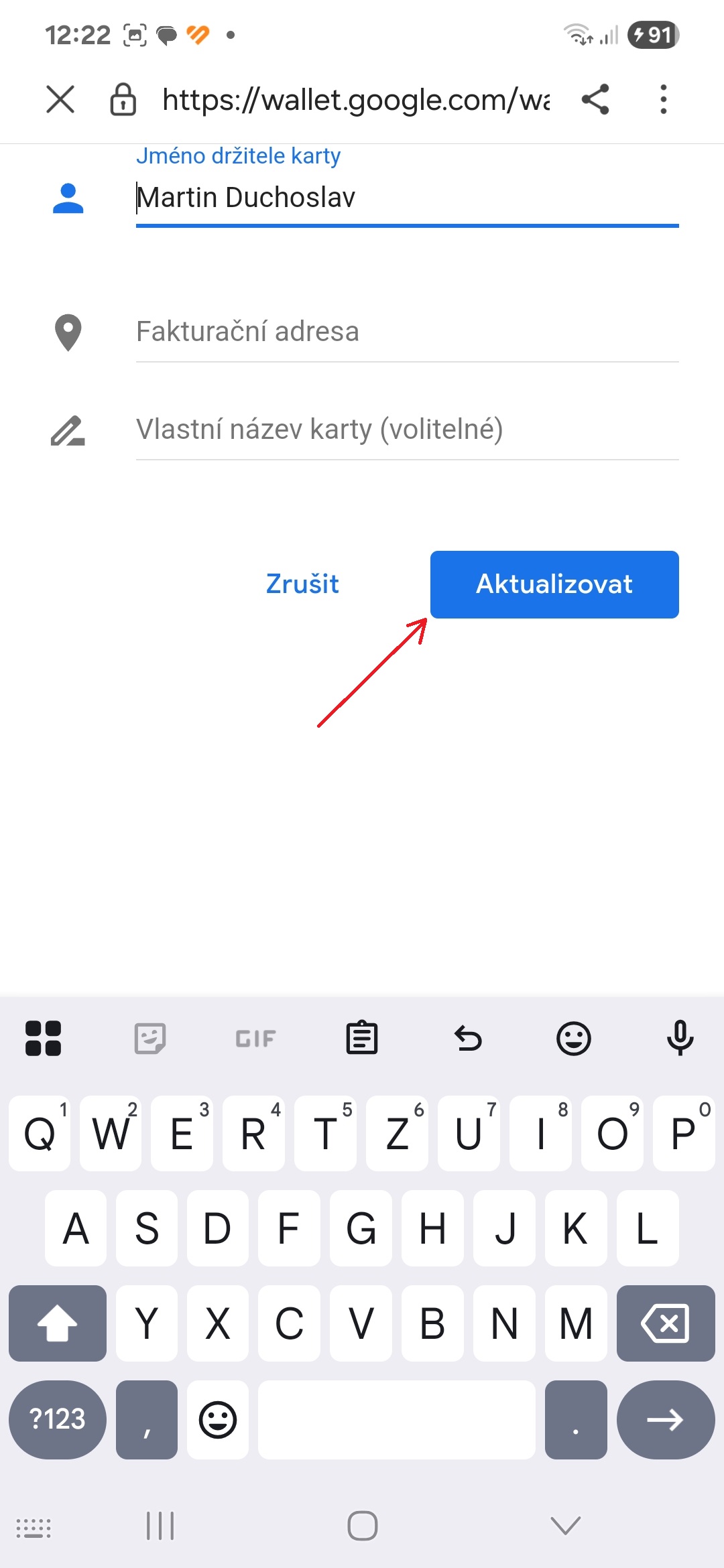Confirm changes with Aktualizovat
This screenshot has width=724, height=1568.
554,584
